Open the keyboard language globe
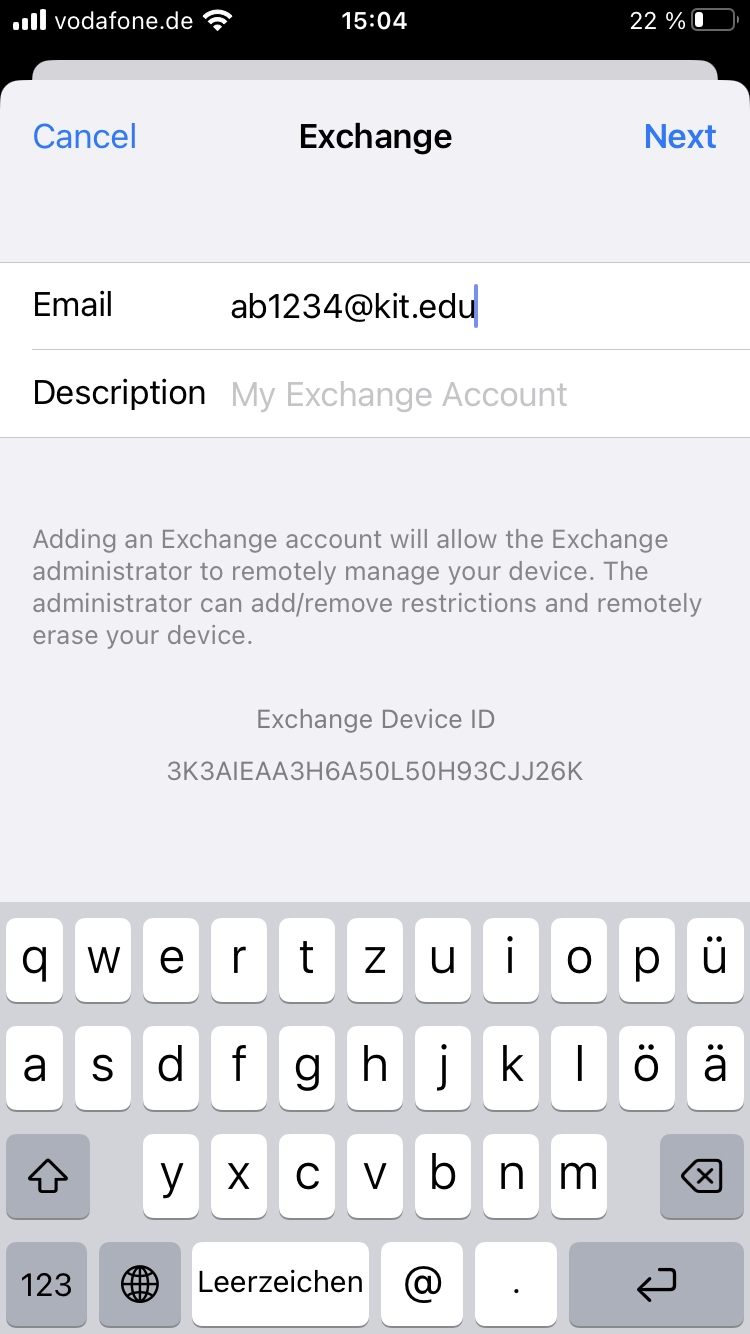The height and width of the screenshot is (1334, 750). click(140, 1284)
